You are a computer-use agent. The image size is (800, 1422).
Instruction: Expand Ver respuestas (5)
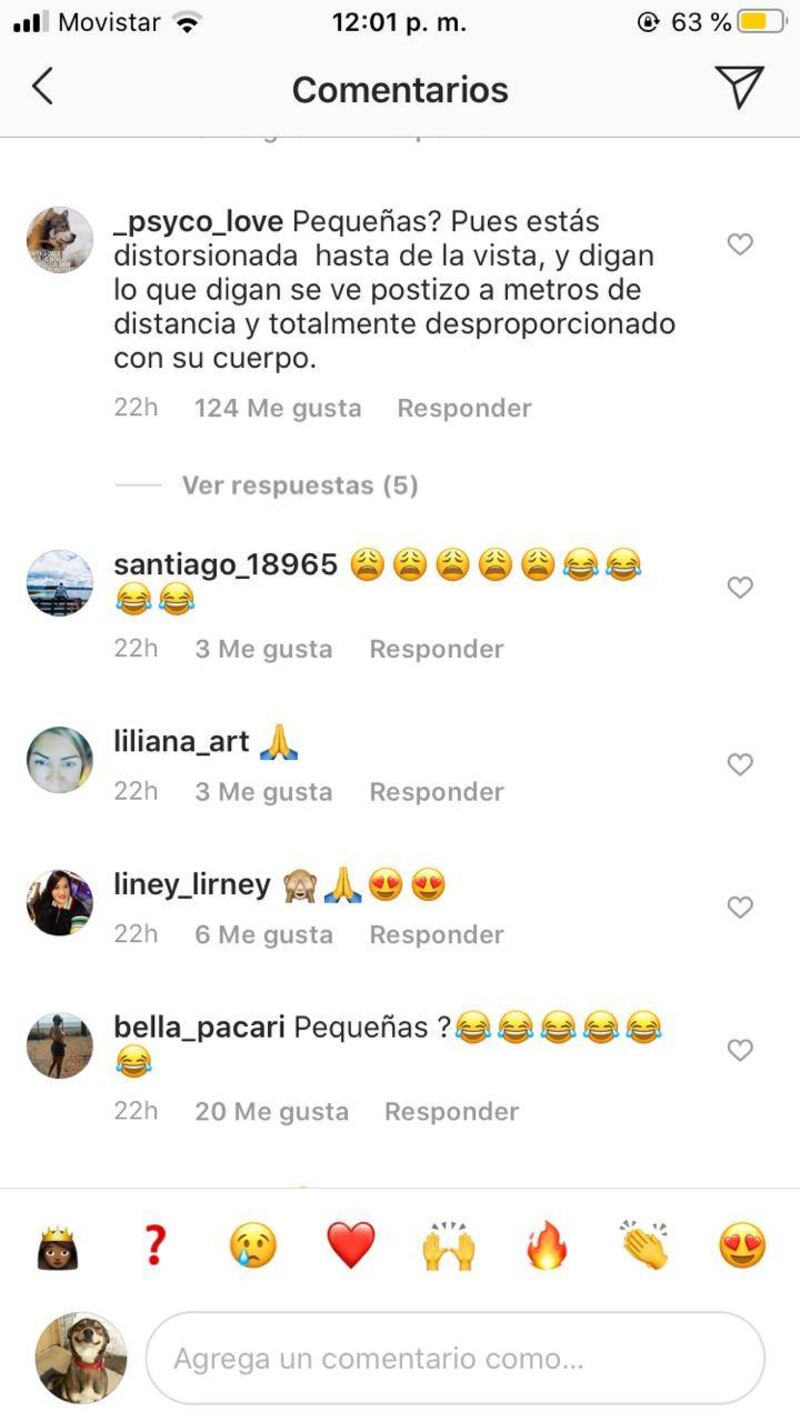(299, 485)
